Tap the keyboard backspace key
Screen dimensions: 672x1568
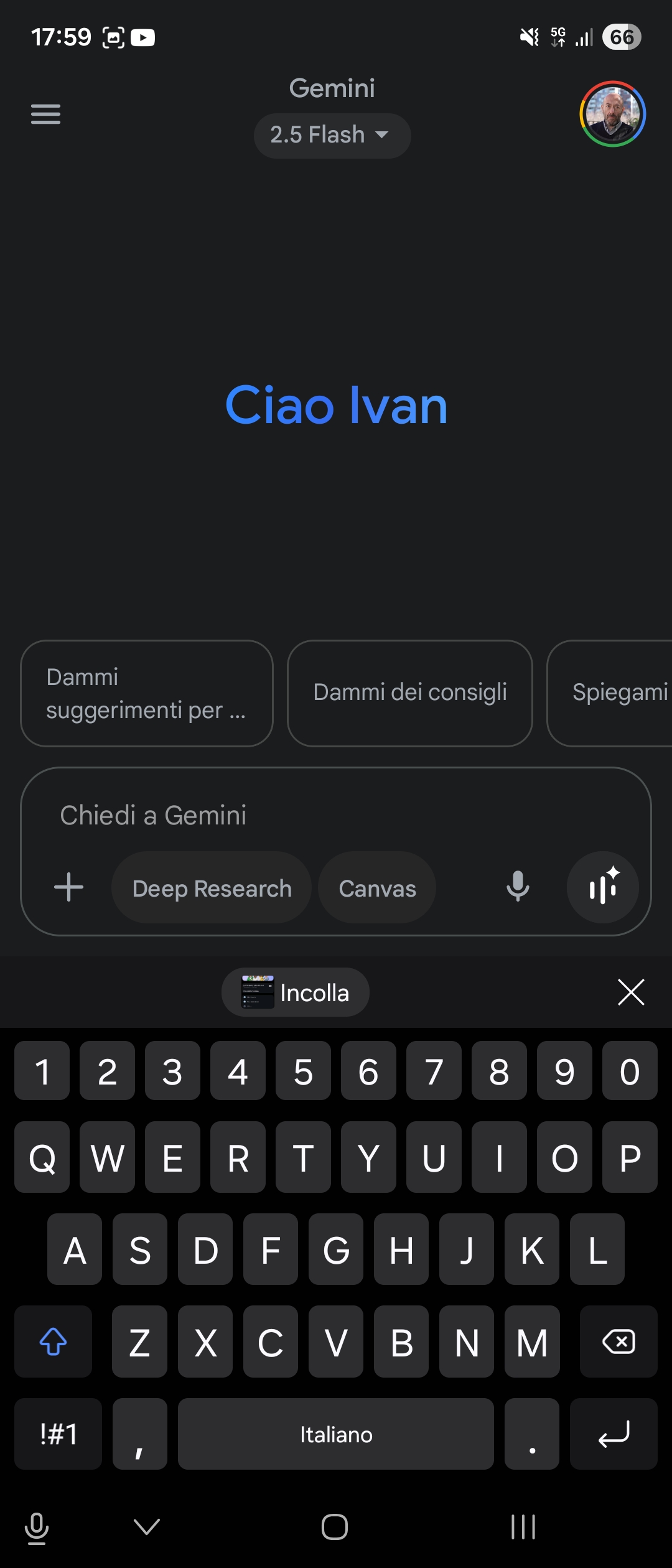tap(618, 1342)
